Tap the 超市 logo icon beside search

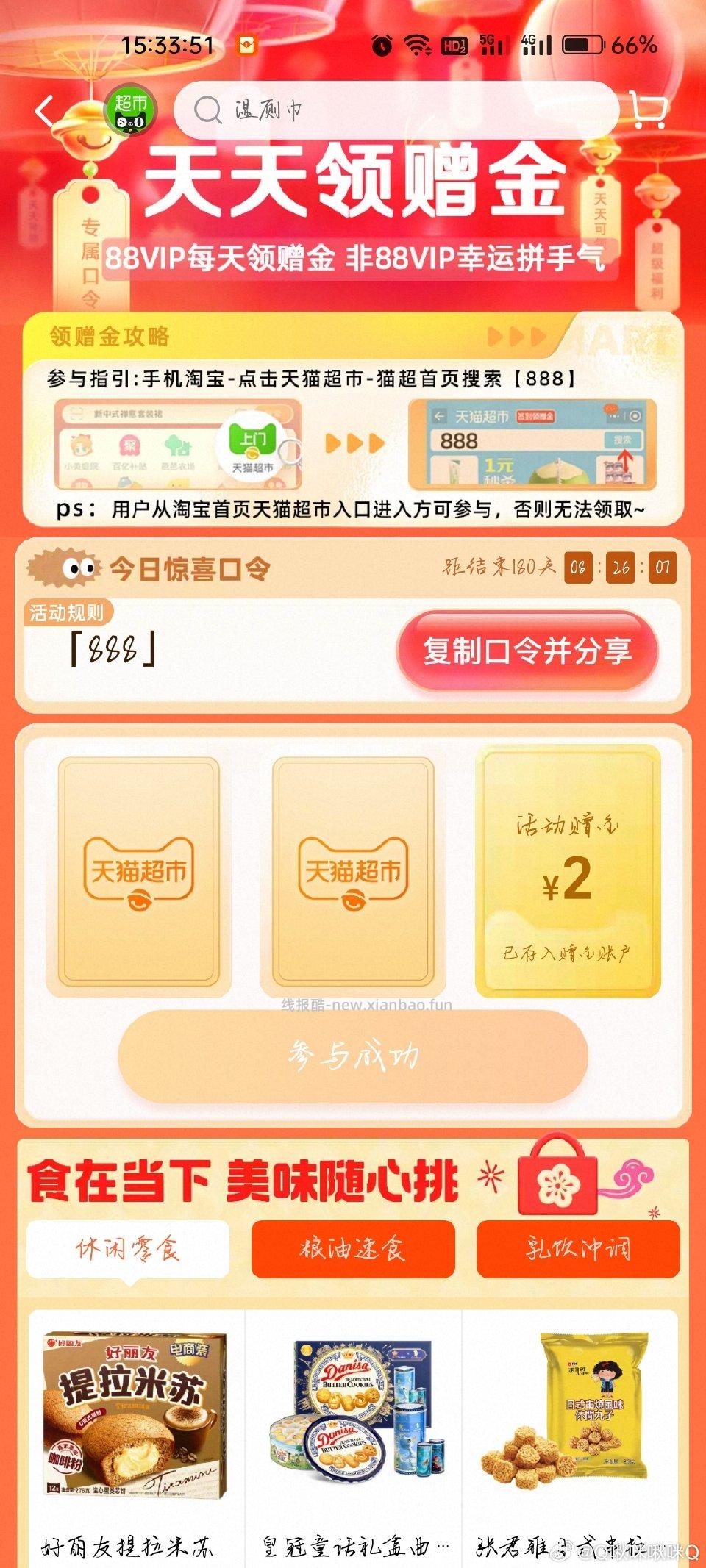130,111
